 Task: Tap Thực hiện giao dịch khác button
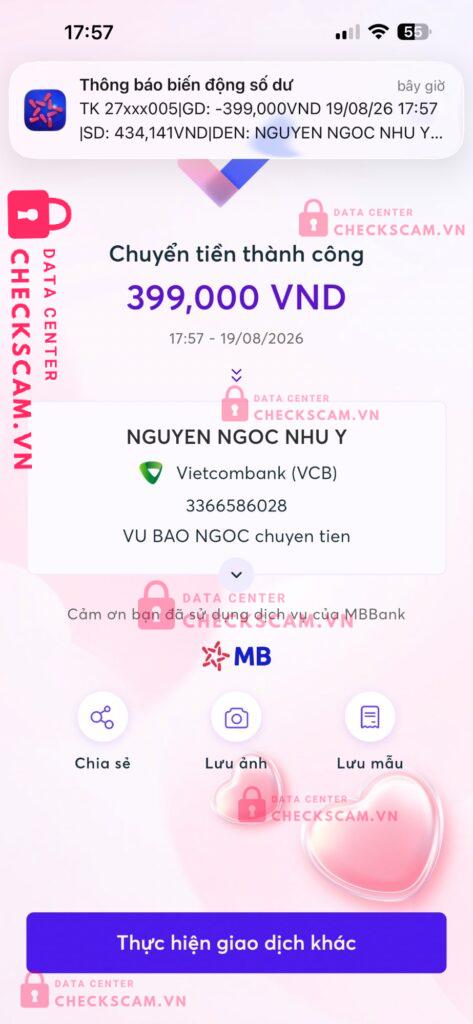(x=236, y=942)
